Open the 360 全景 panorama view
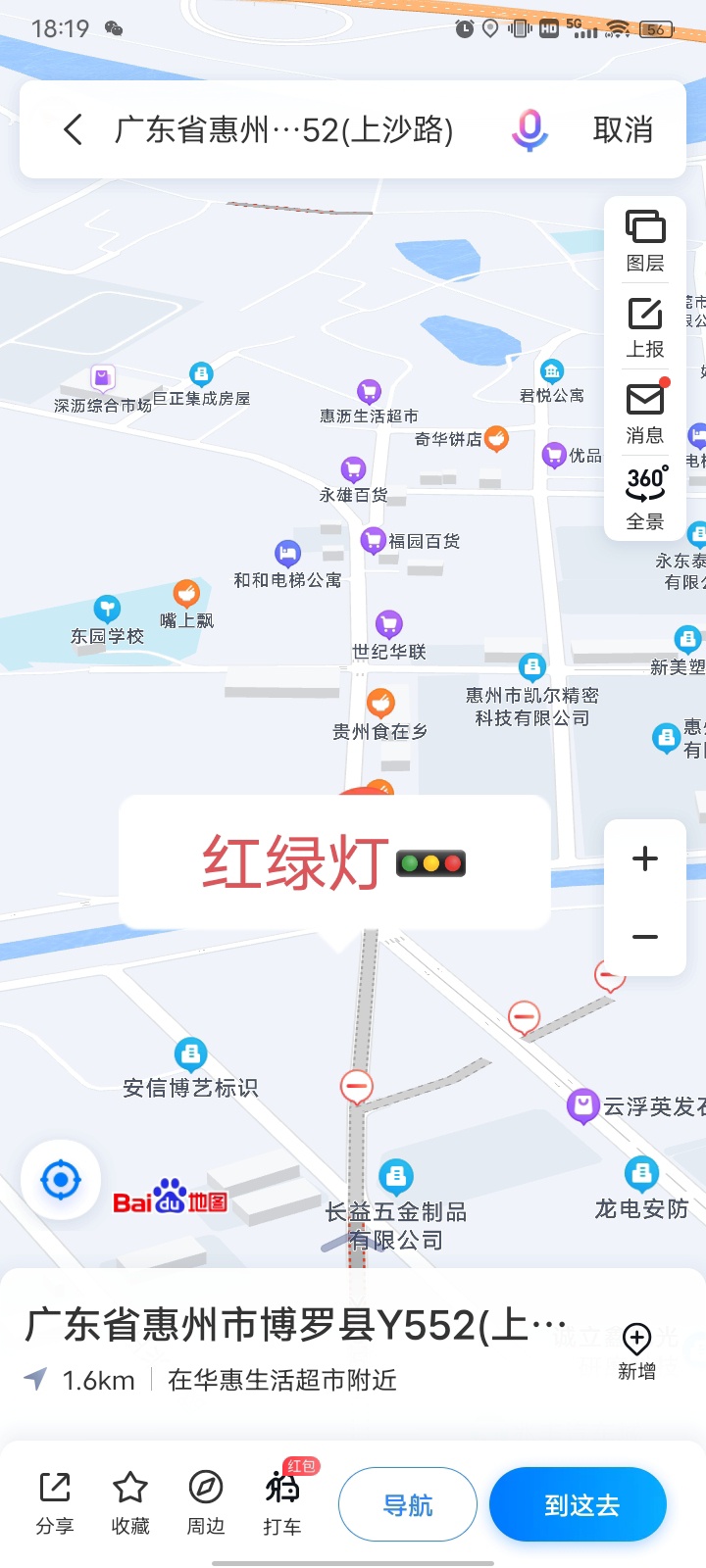Image resolution: width=706 pixels, height=1568 pixels. tap(645, 498)
